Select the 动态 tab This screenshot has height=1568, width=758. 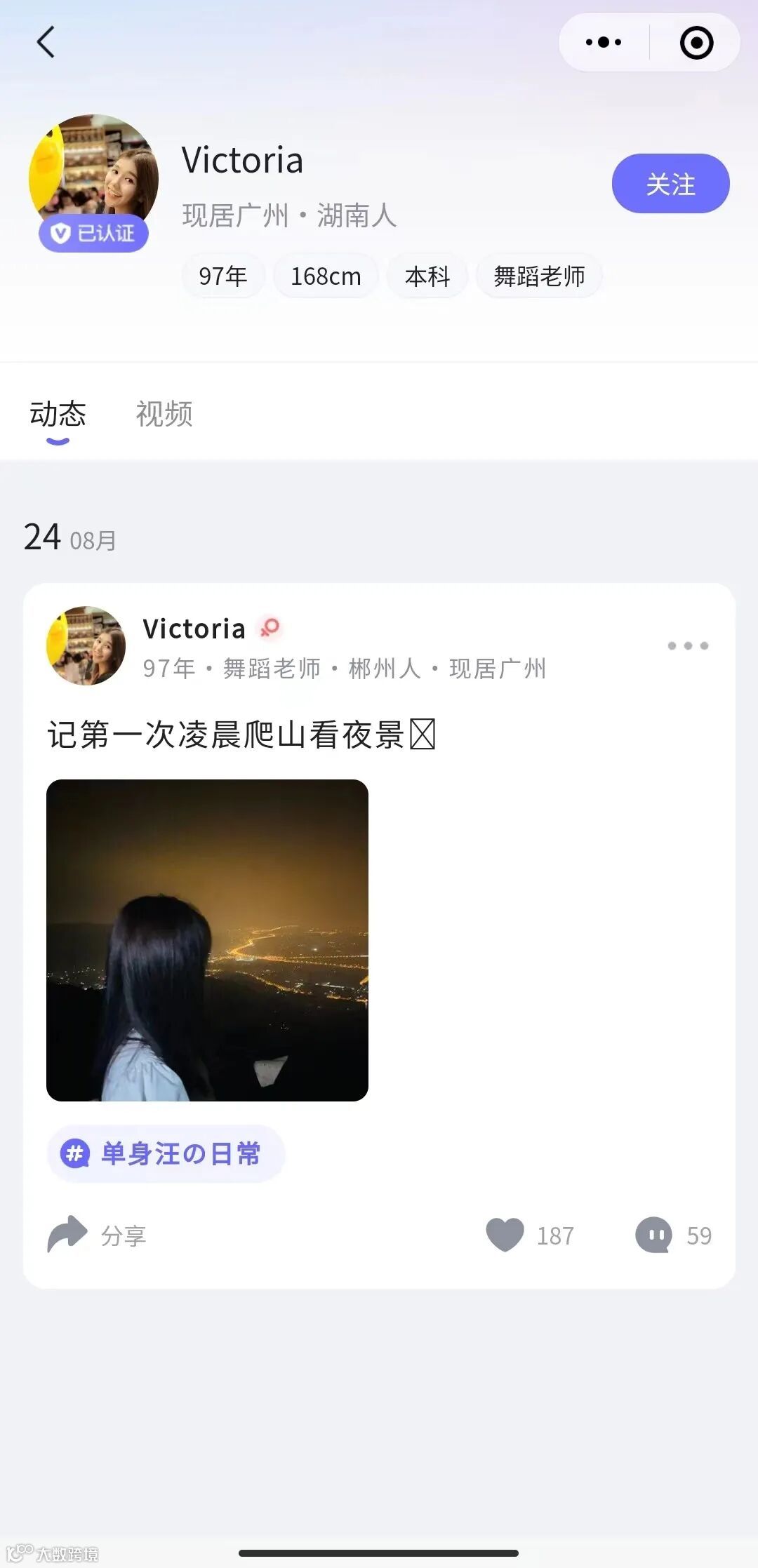tap(58, 414)
